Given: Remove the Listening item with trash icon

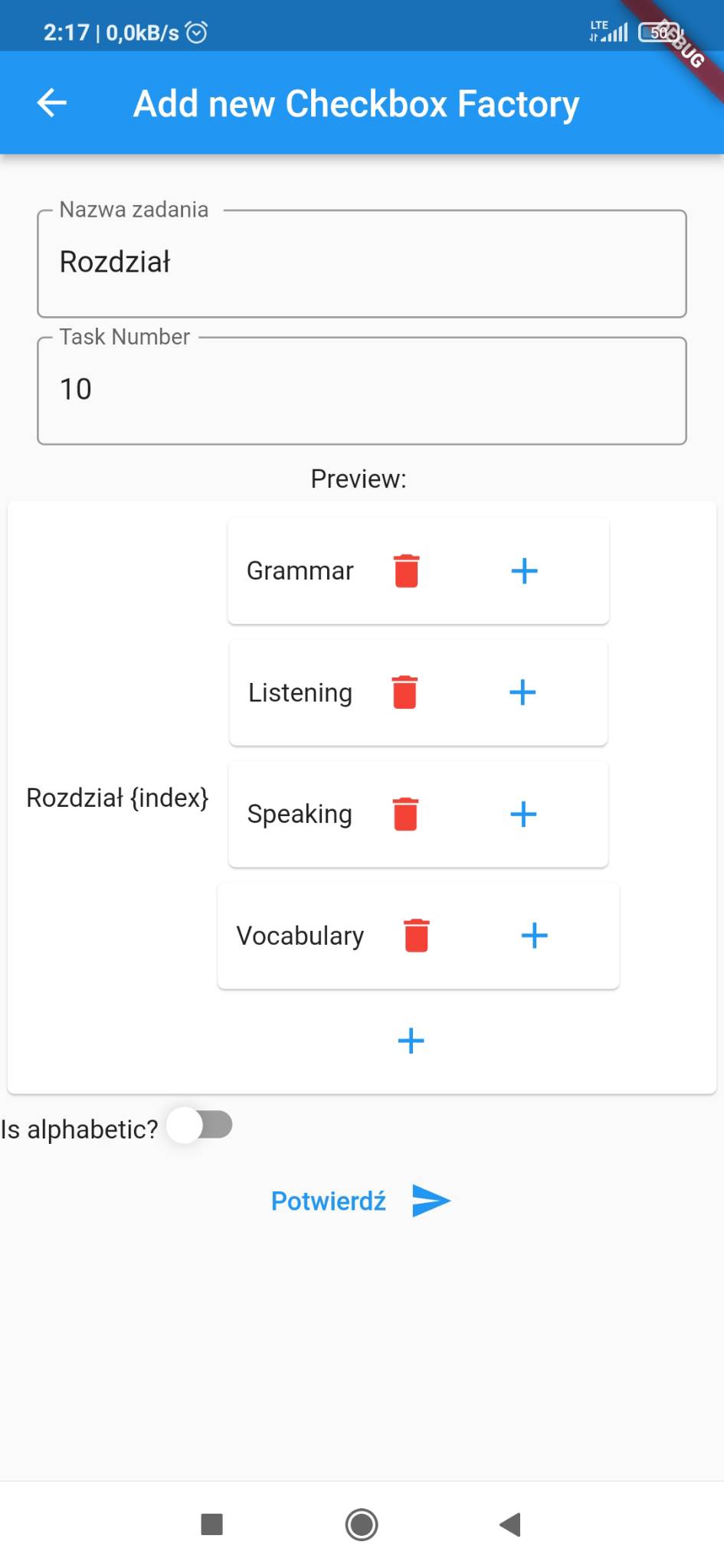Looking at the screenshot, I should tap(405, 692).
